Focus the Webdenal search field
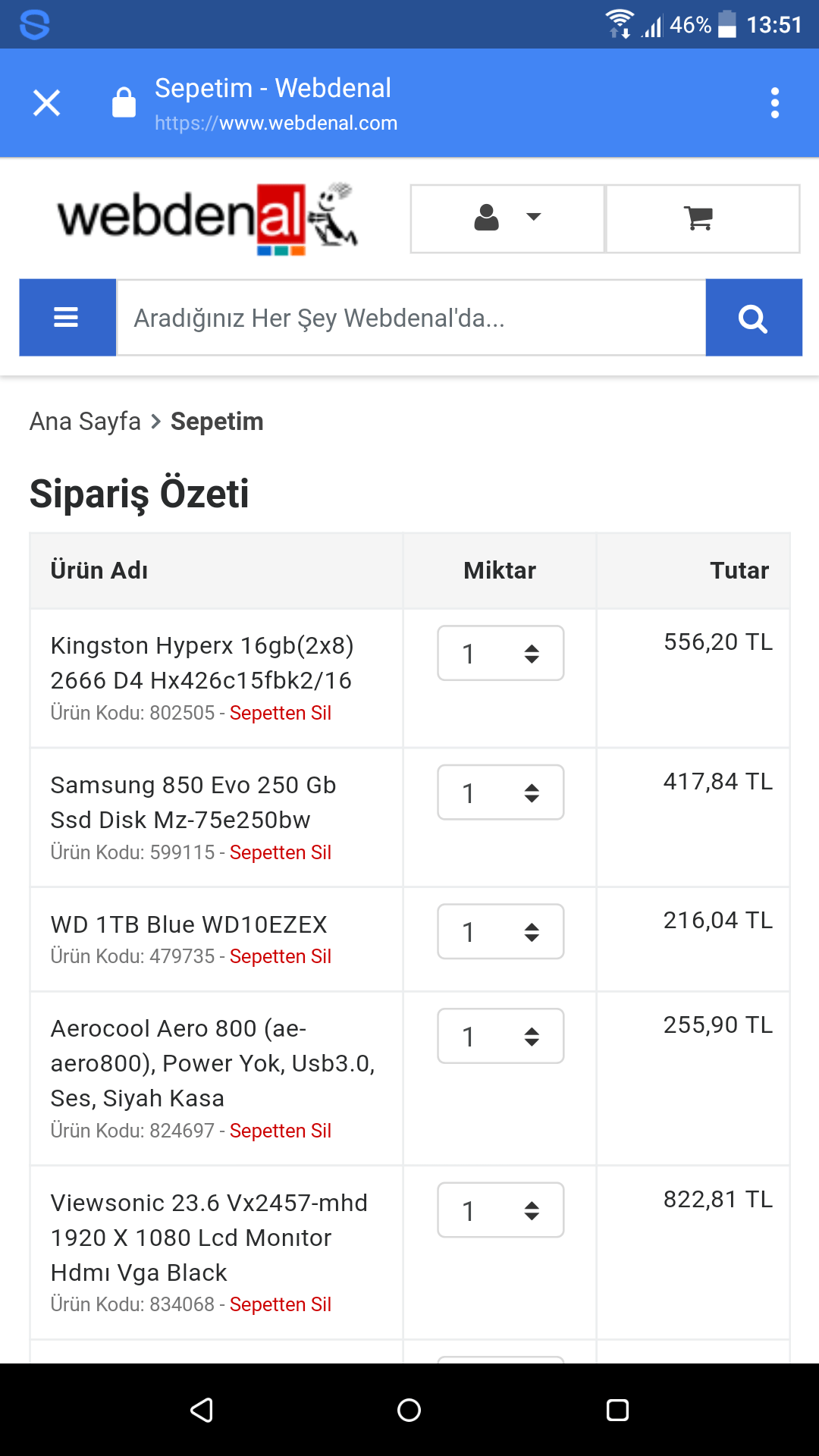 [x=410, y=318]
